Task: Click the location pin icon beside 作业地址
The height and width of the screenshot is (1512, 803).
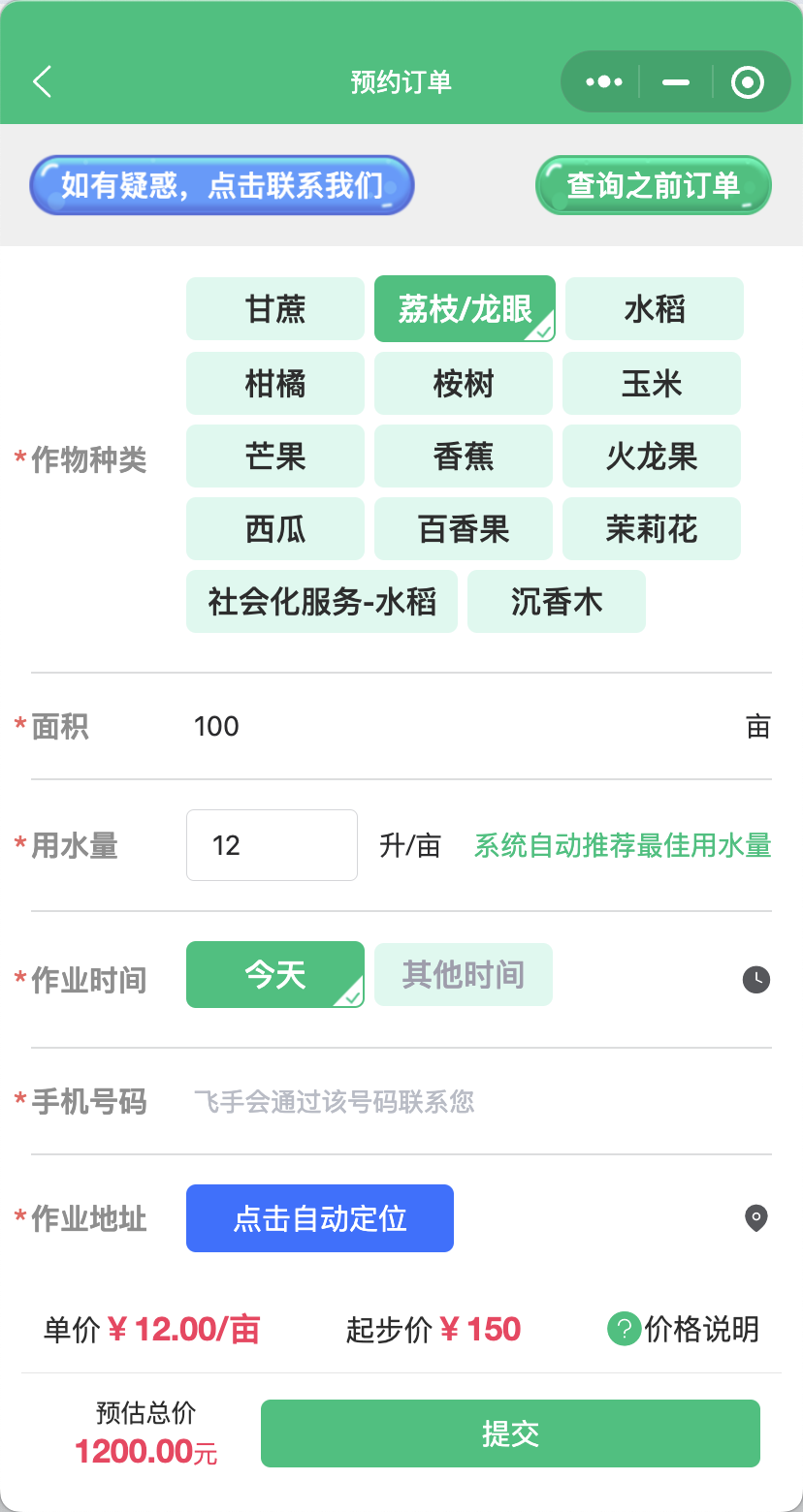Action: (755, 1218)
